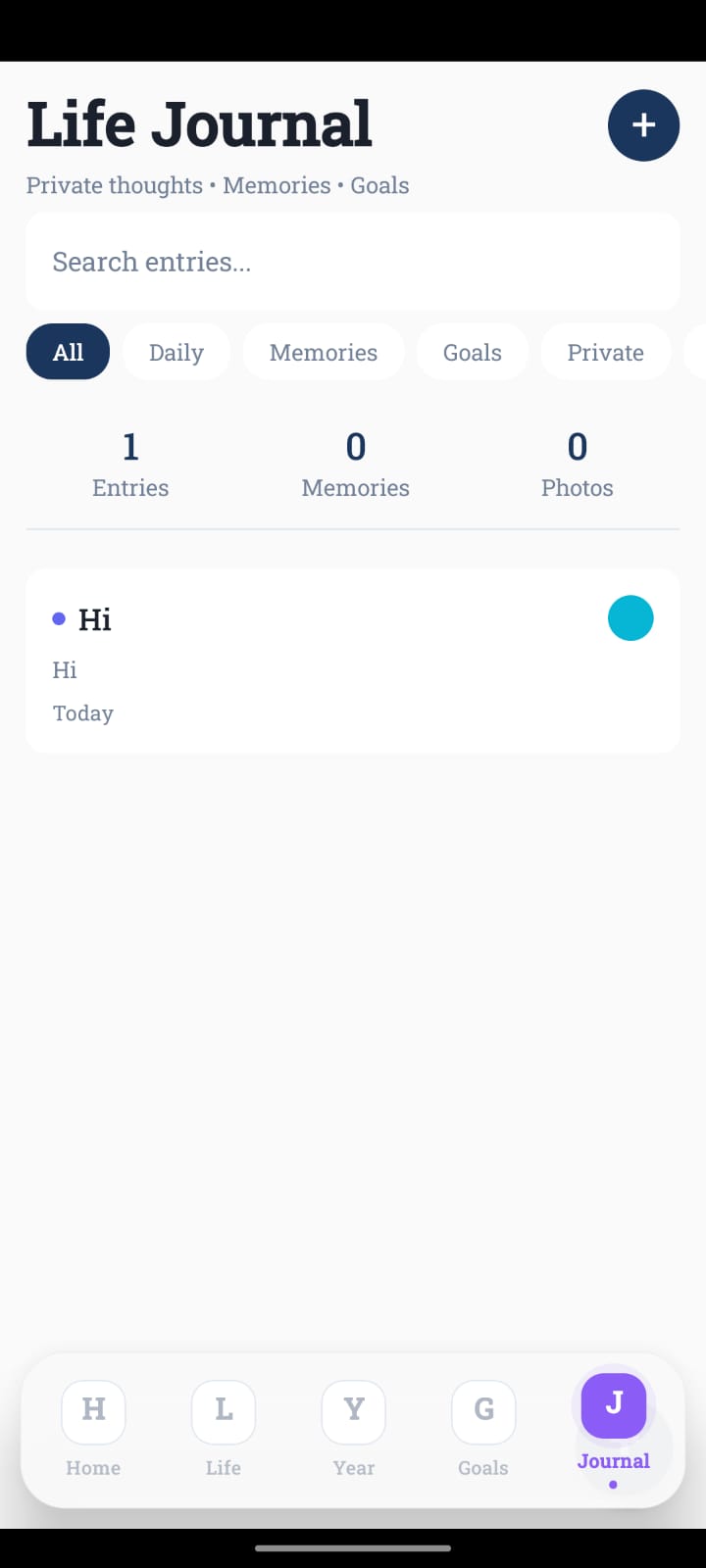Open the Year tab
This screenshot has width=706, height=1568.
click(354, 1429)
